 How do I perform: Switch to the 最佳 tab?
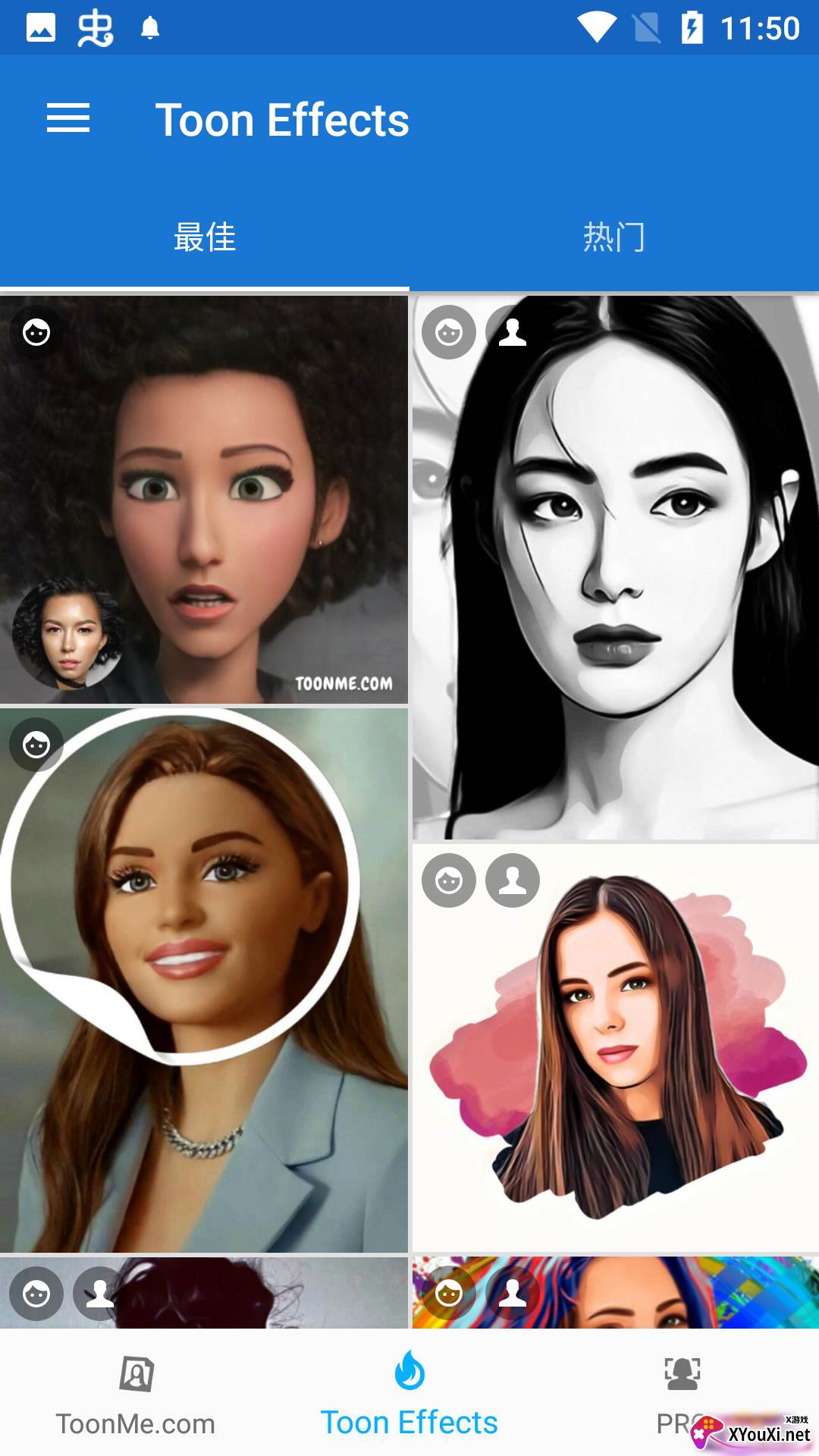pyautogui.click(x=205, y=237)
